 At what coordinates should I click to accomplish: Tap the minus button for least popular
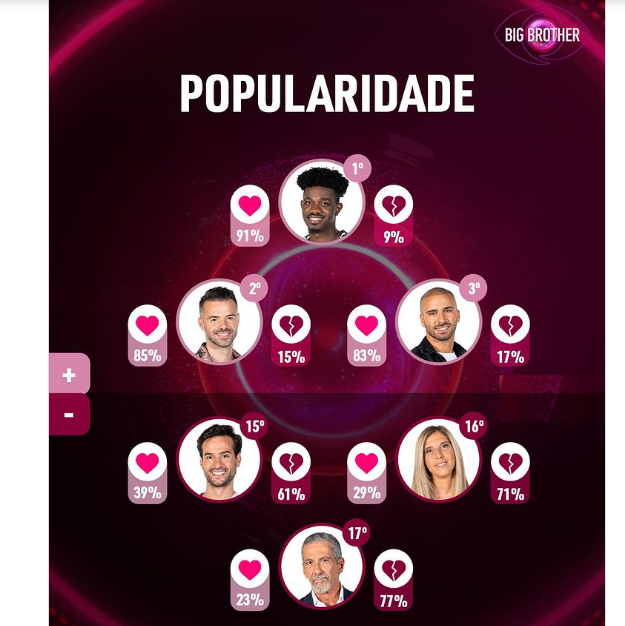tap(69, 414)
